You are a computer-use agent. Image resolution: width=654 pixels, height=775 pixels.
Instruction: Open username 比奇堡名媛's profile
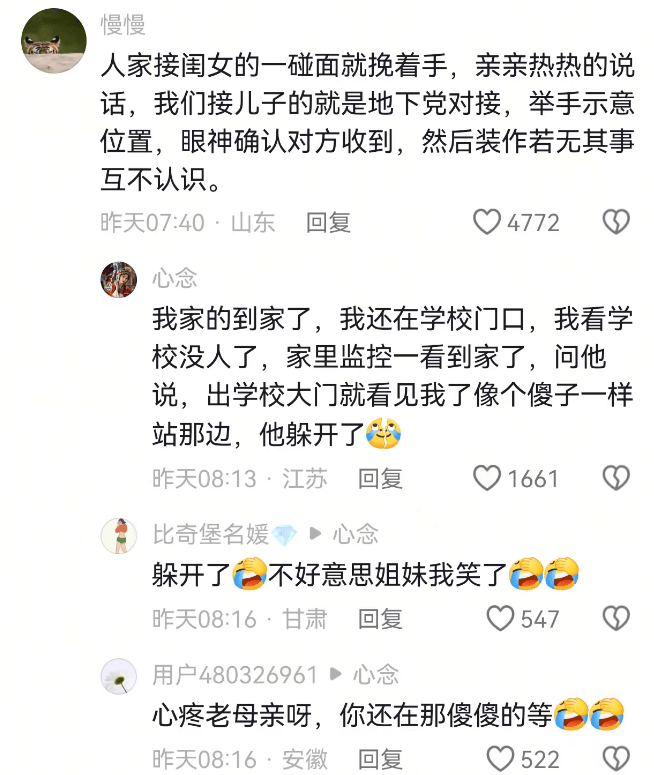(x=211, y=534)
